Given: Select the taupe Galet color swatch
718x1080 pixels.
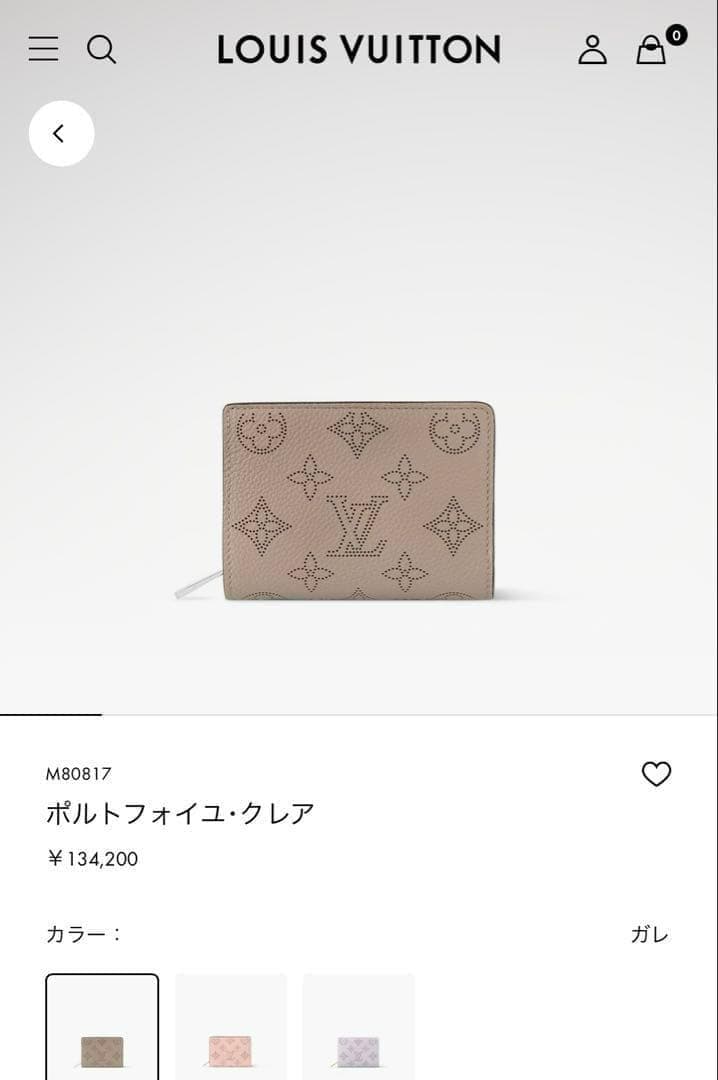Looking at the screenshot, I should pos(102,1030).
